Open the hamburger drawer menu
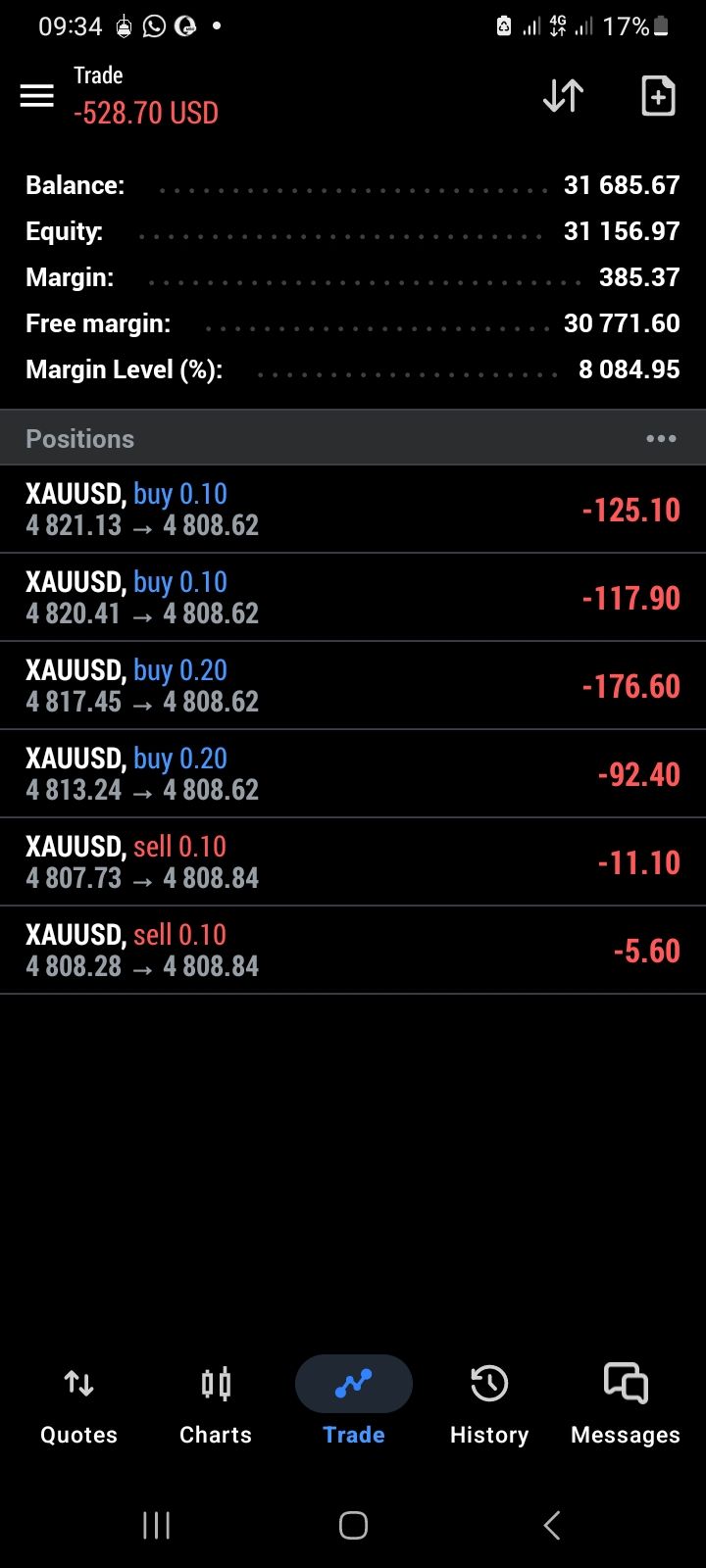This screenshot has width=706, height=1568. 37,96
